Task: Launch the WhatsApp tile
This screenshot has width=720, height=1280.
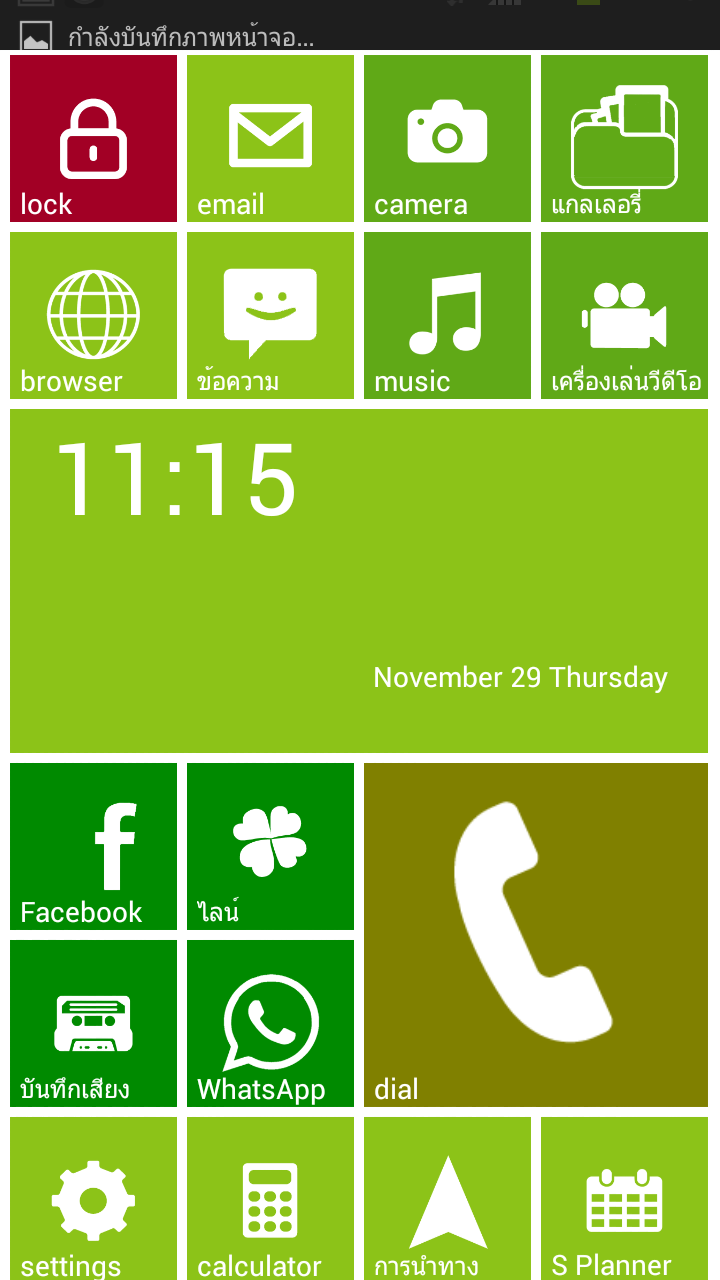Action: pos(270,1023)
